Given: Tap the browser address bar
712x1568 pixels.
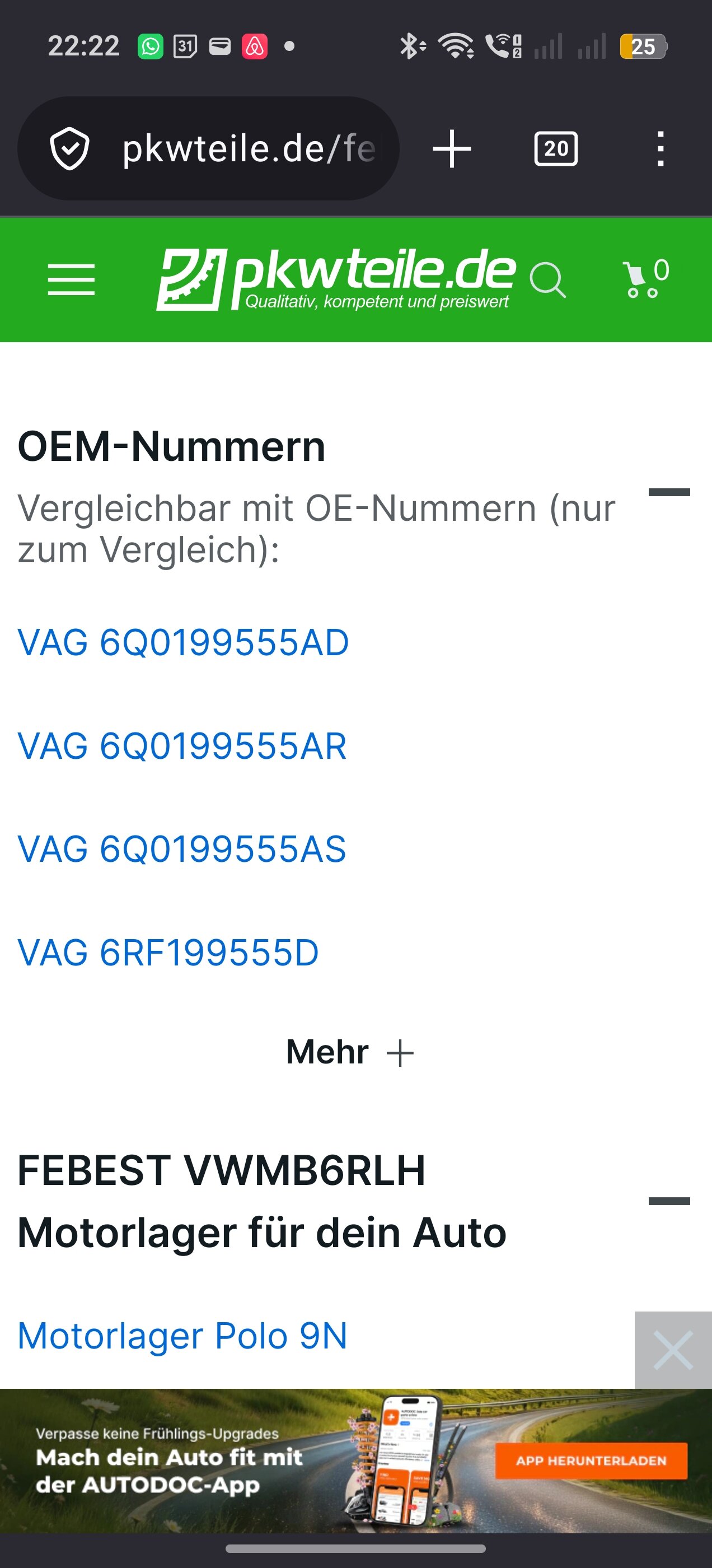Looking at the screenshot, I should click(x=243, y=148).
